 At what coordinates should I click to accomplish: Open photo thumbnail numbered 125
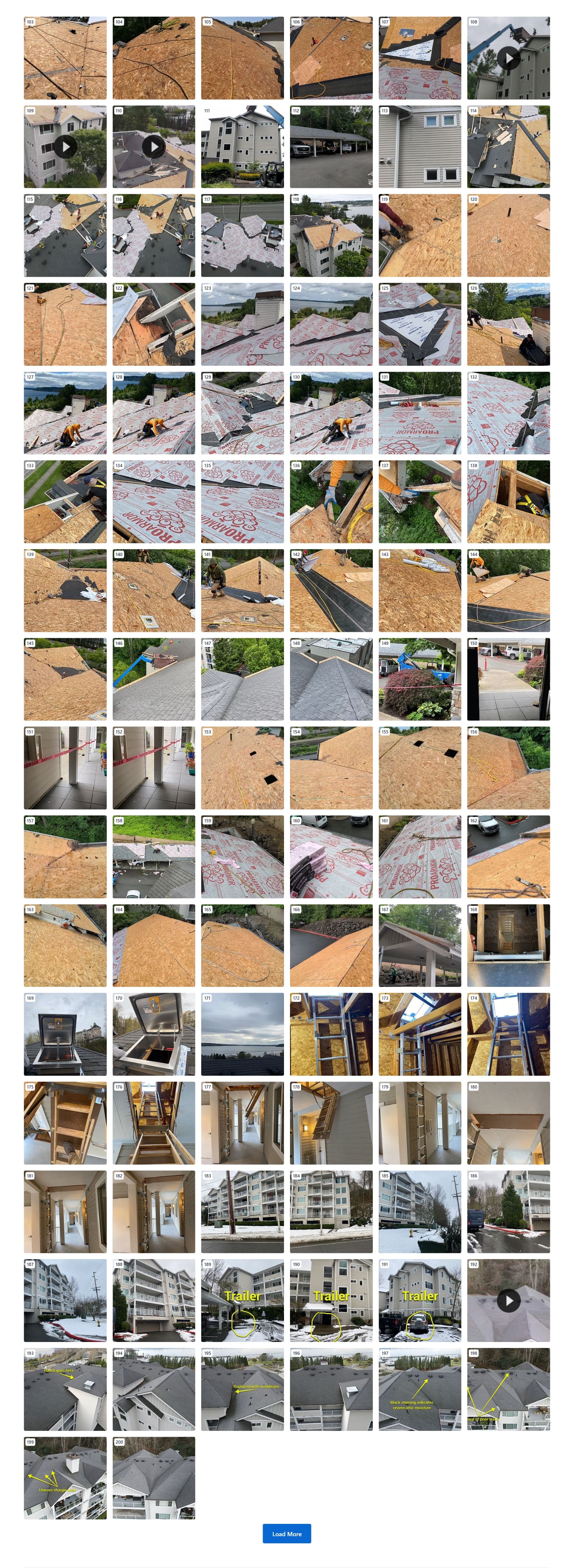(x=420, y=324)
